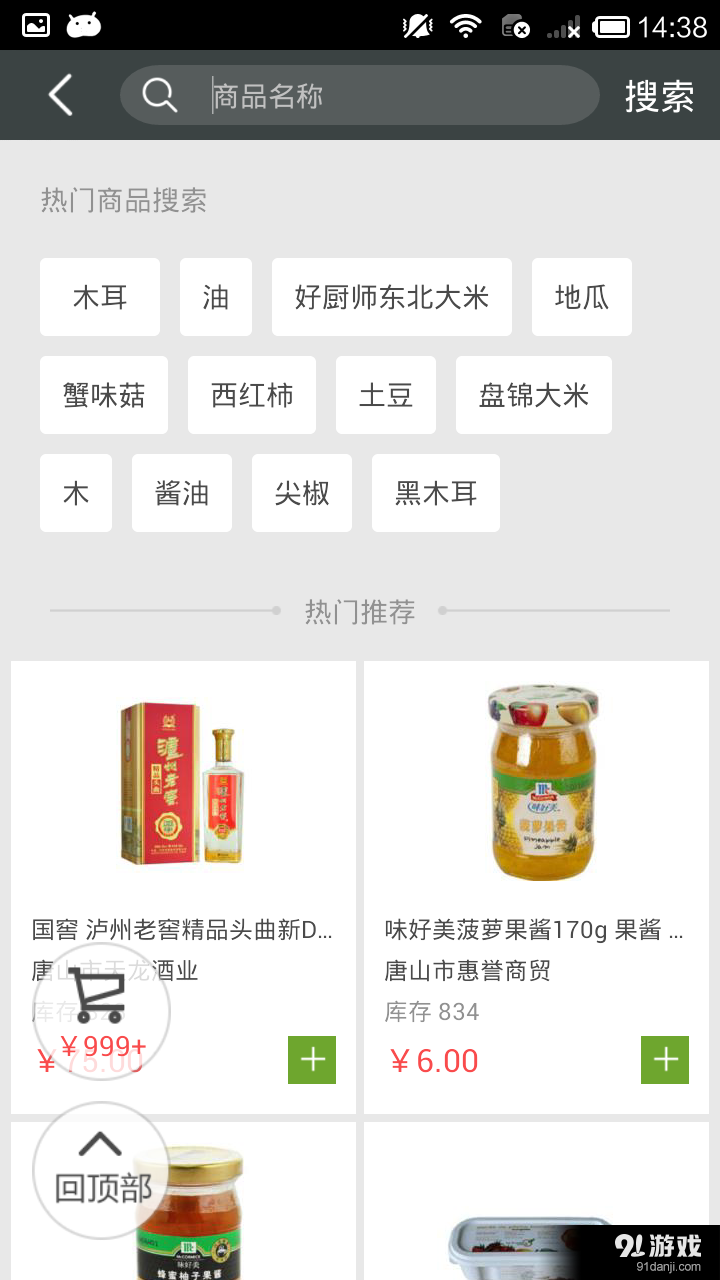Tap the 土豆 keyword chip
The width and height of the screenshot is (720, 1280).
pos(386,394)
